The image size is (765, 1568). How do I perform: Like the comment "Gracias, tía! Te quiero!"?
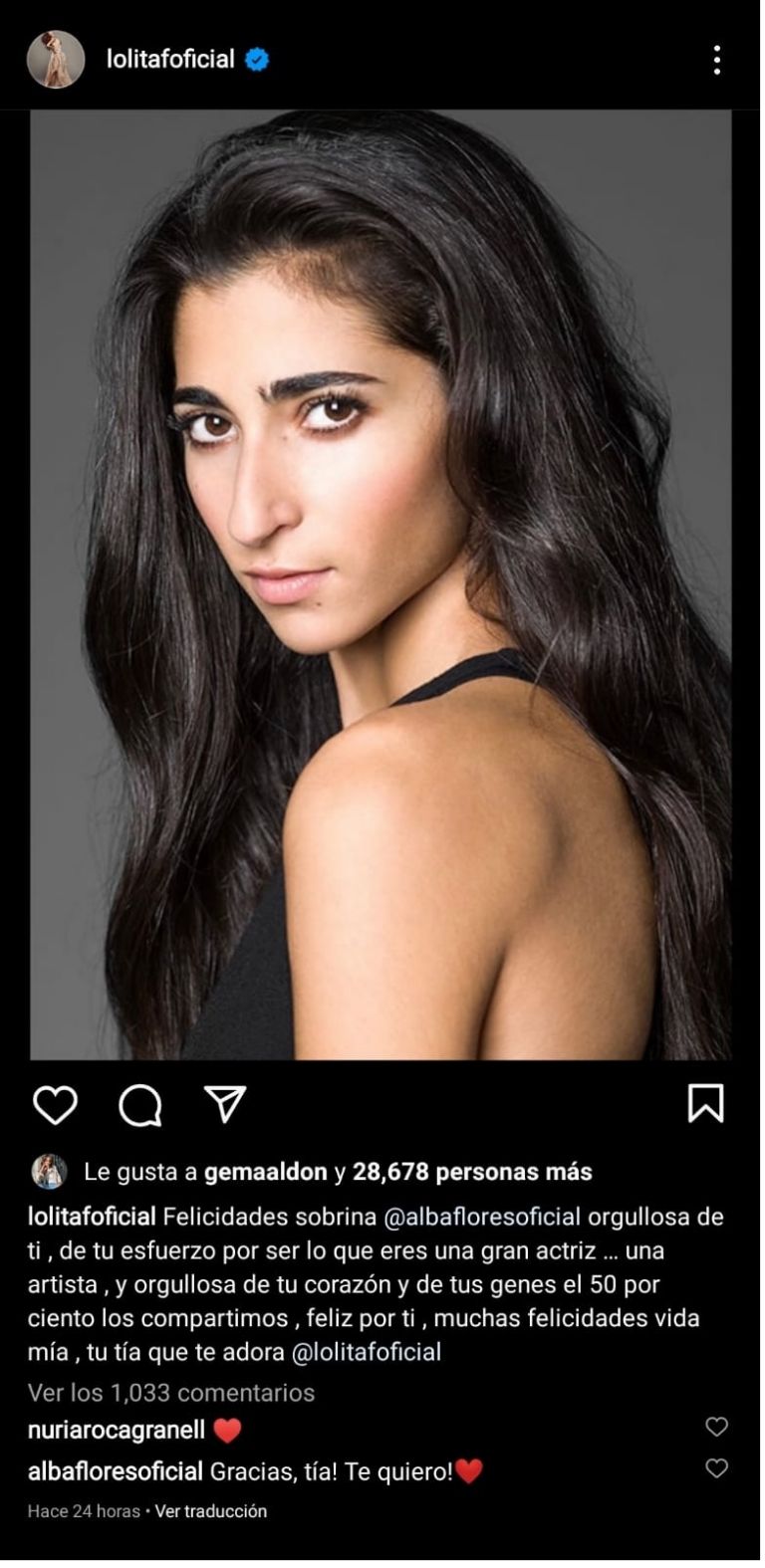[716, 1468]
